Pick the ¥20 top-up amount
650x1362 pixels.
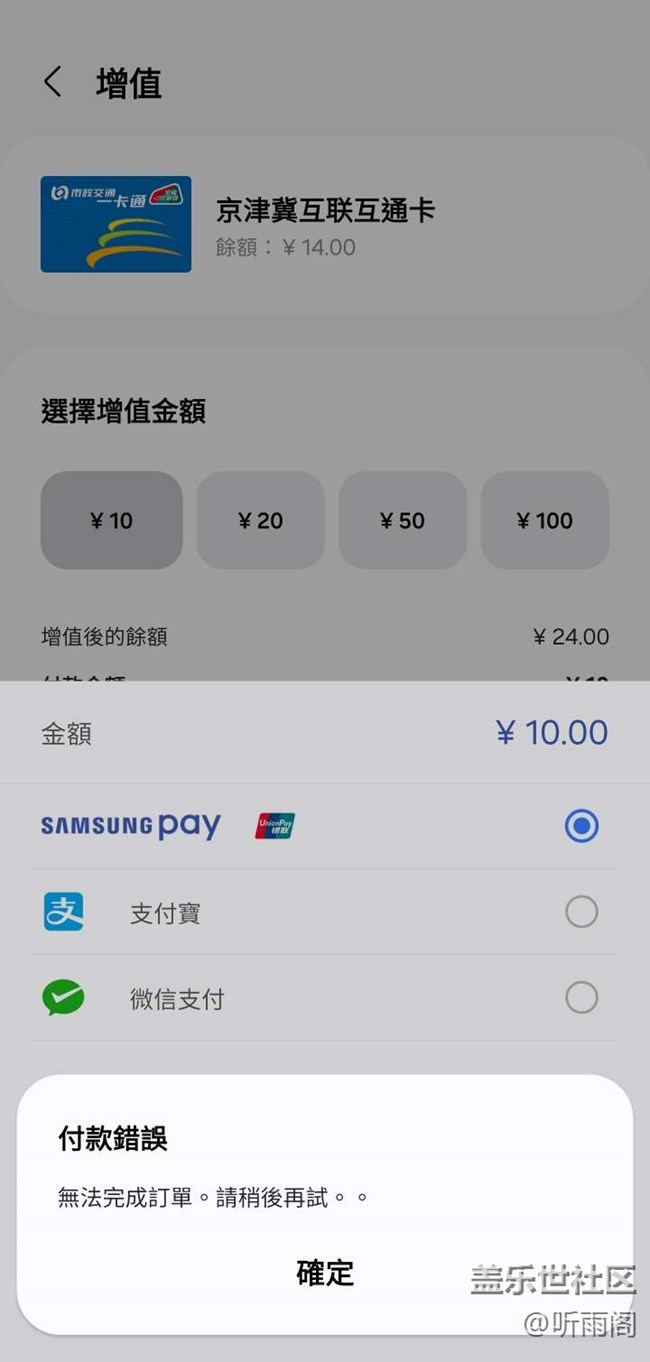click(x=260, y=520)
